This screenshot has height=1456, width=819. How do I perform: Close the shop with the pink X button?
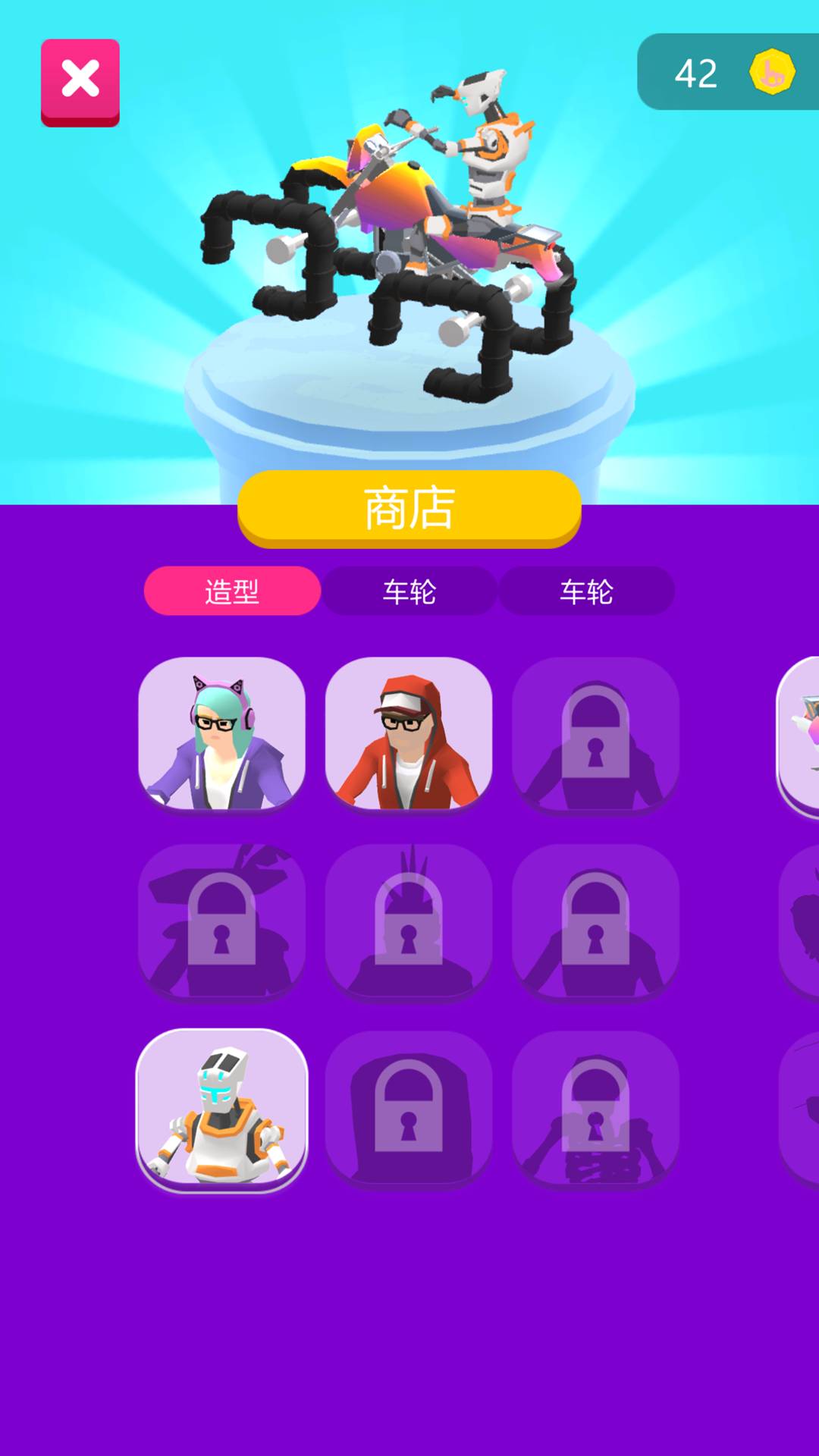(x=80, y=80)
